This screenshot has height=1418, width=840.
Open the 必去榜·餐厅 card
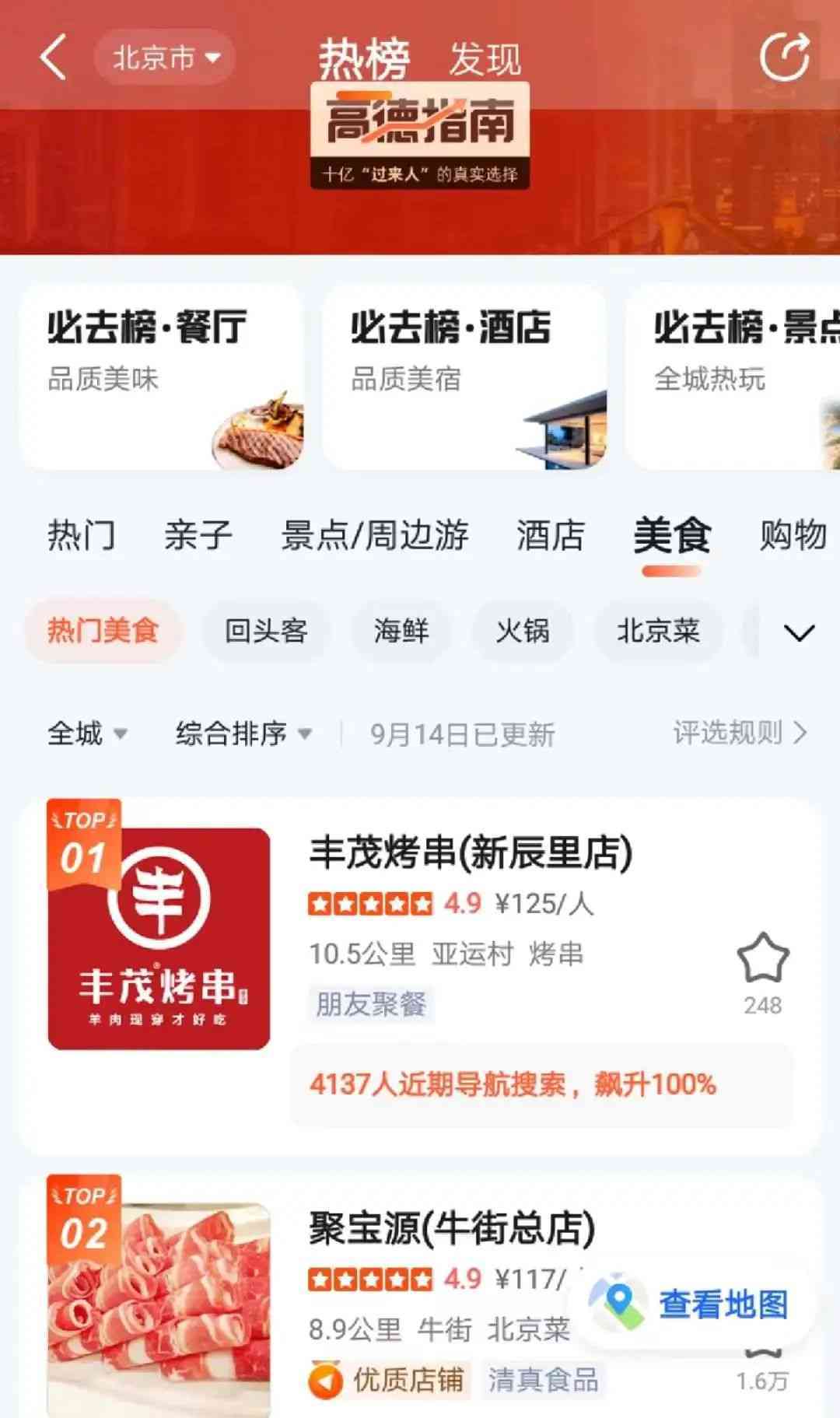160,376
